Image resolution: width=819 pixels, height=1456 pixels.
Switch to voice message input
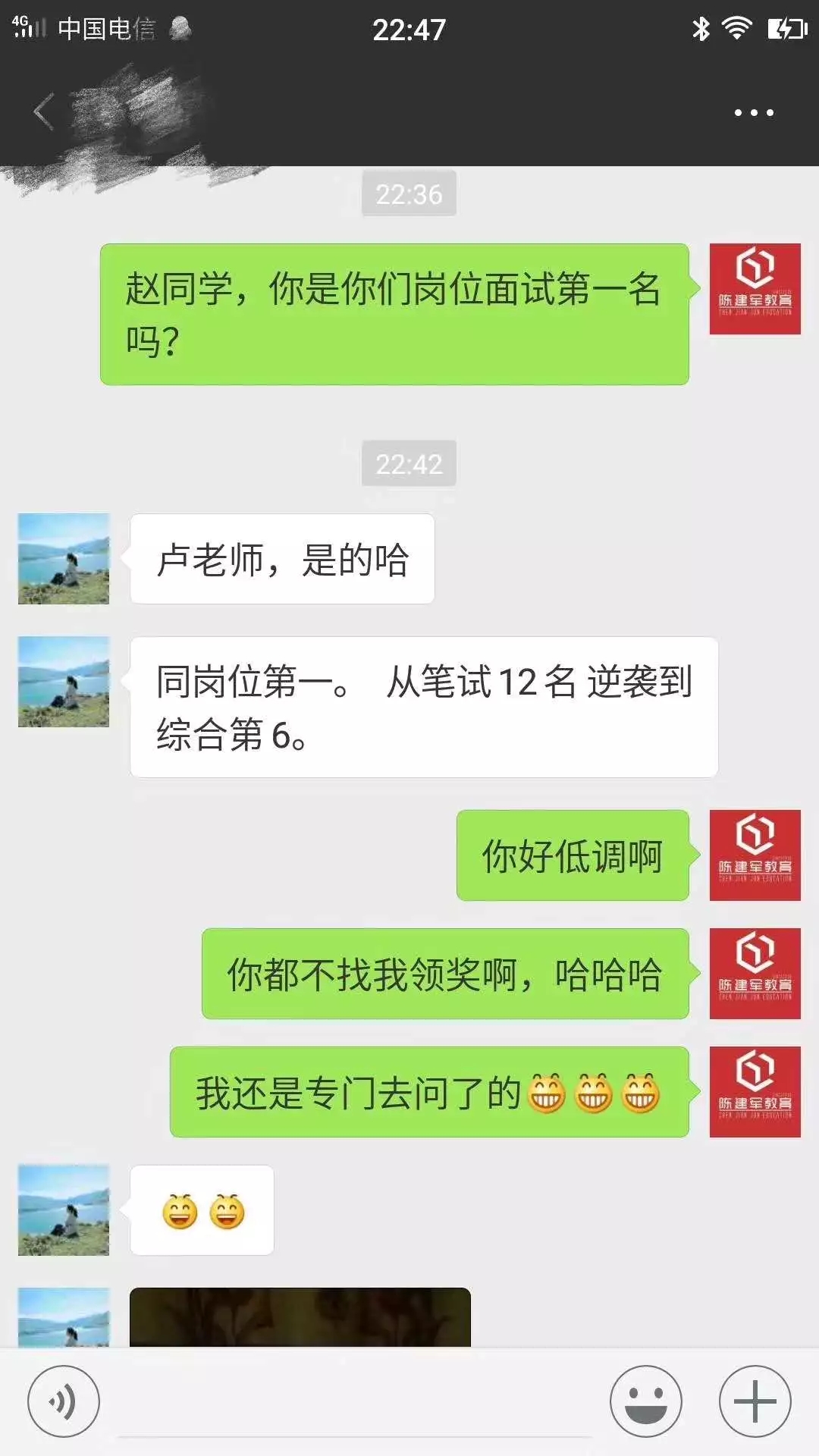64,1401
